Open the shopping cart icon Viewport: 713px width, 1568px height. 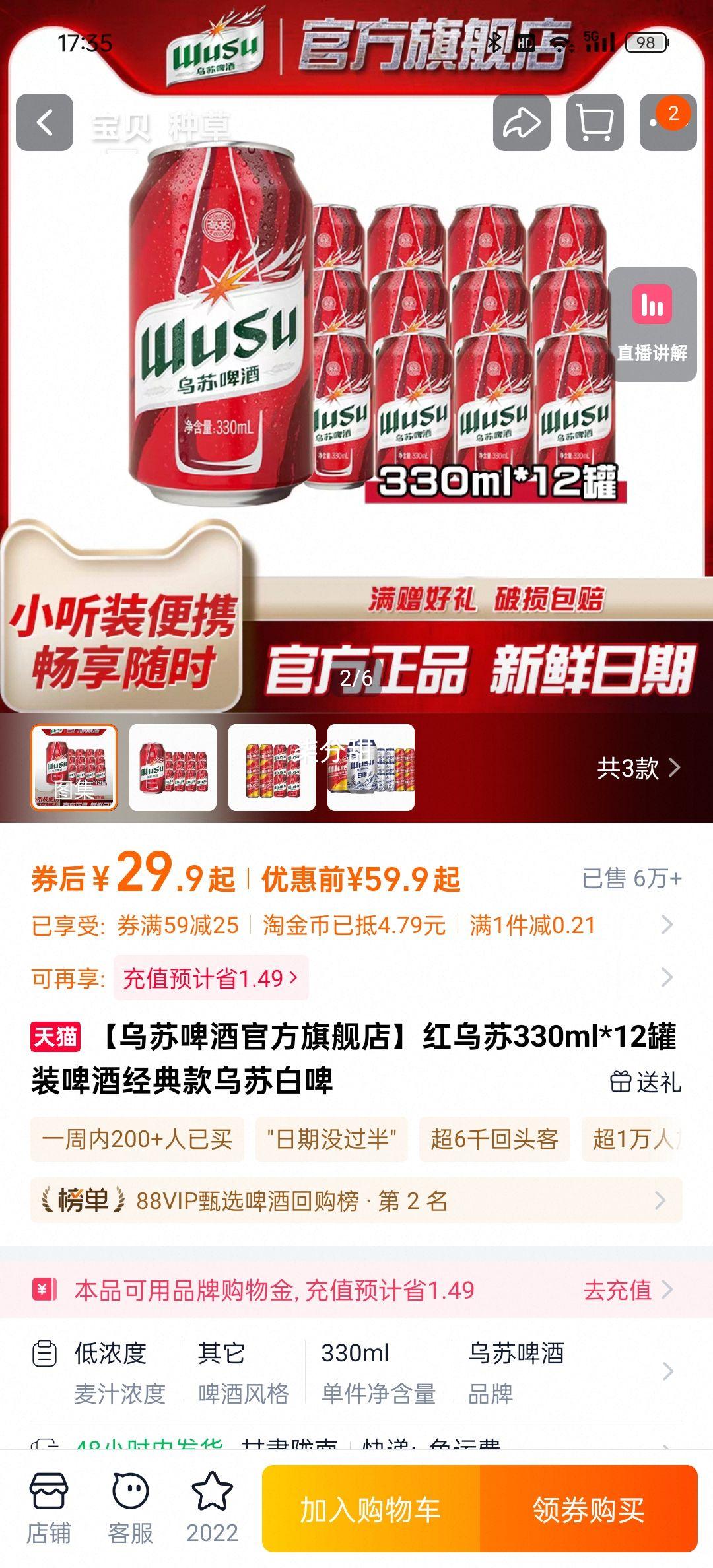(595, 123)
